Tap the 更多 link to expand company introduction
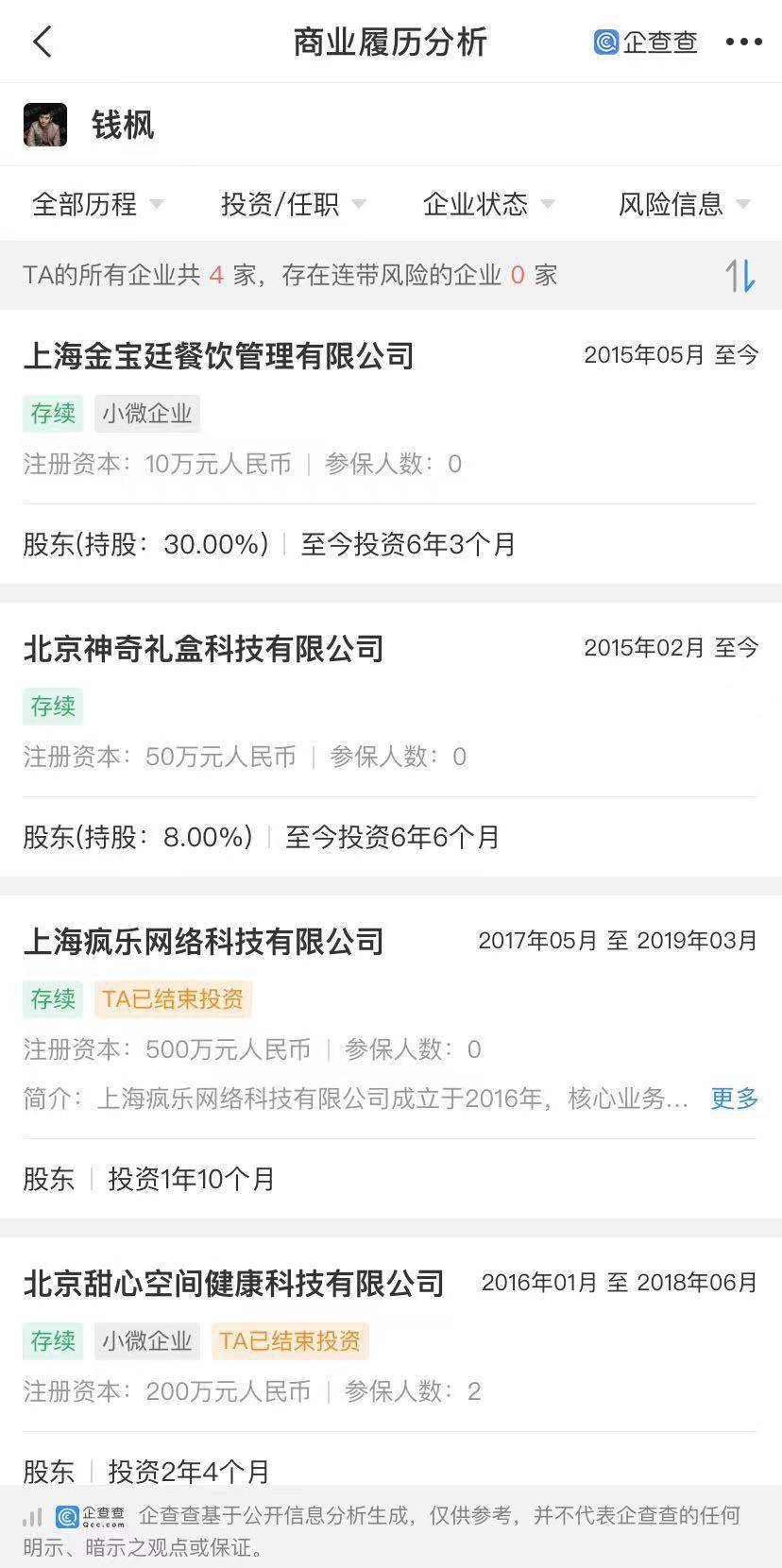This screenshot has height=1568, width=782. 734,1099
